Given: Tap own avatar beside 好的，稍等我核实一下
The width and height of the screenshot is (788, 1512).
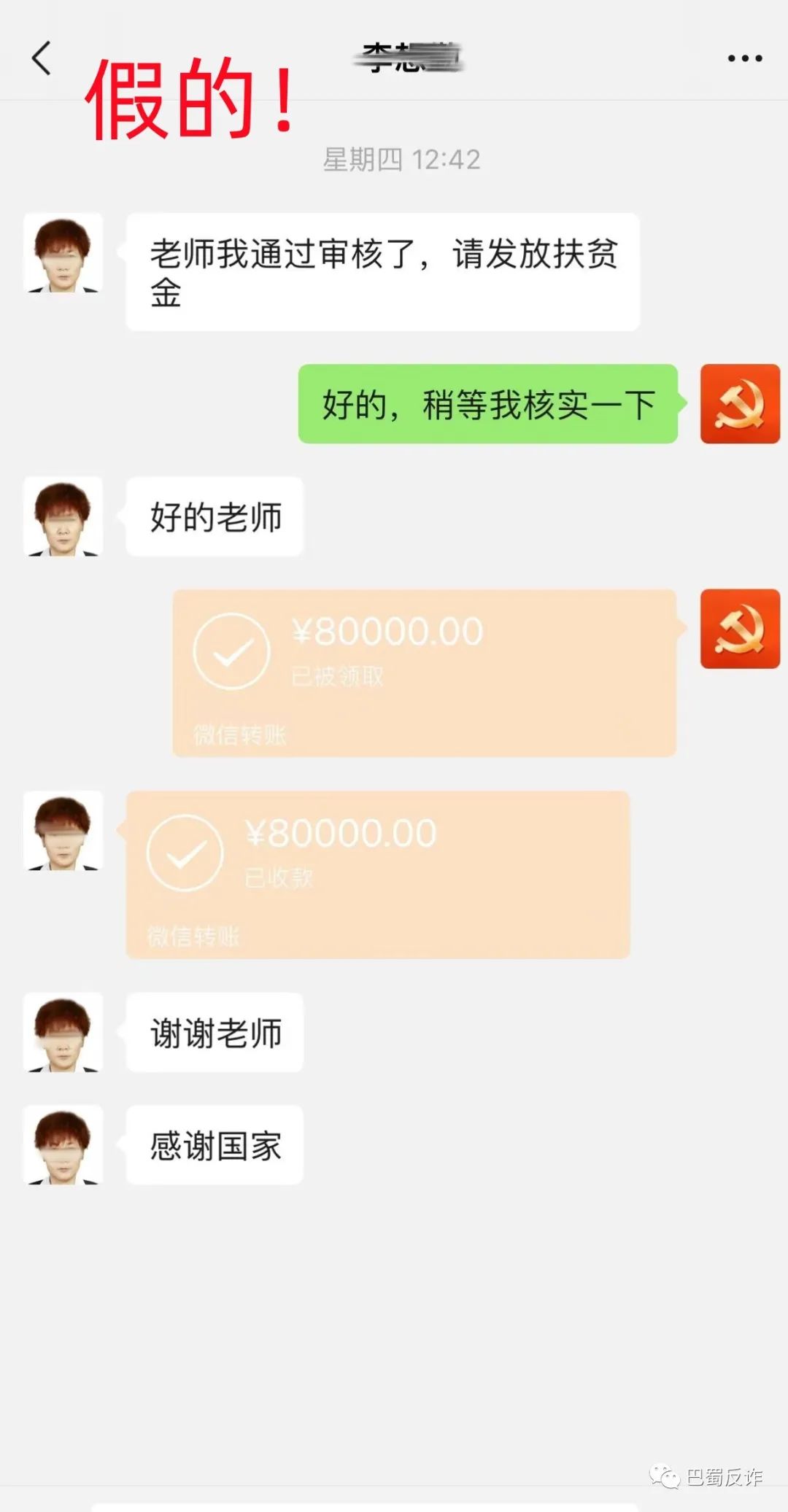Looking at the screenshot, I should pos(739,403).
